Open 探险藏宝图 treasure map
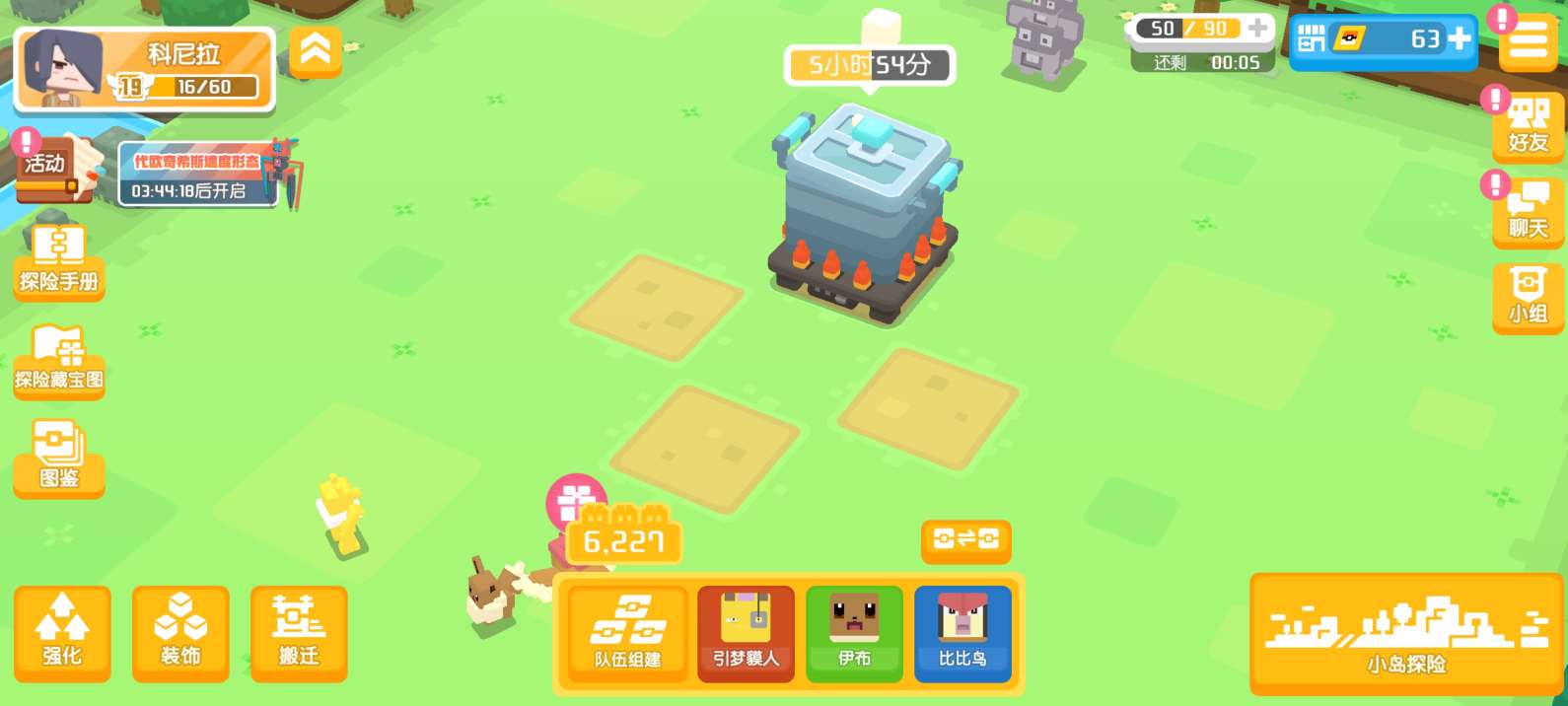1568x706 pixels. click(x=59, y=360)
